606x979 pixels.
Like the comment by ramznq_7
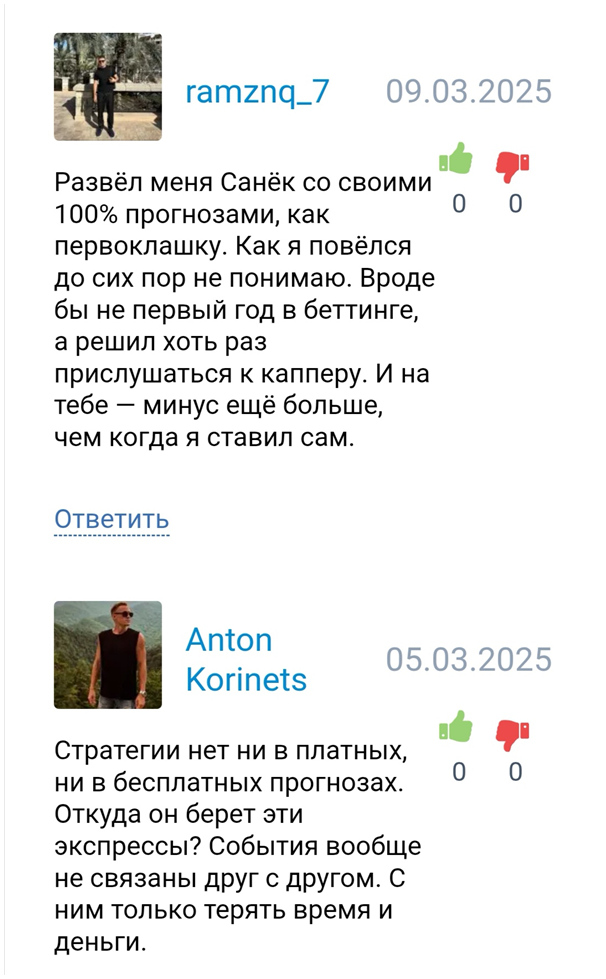(458, 162)
